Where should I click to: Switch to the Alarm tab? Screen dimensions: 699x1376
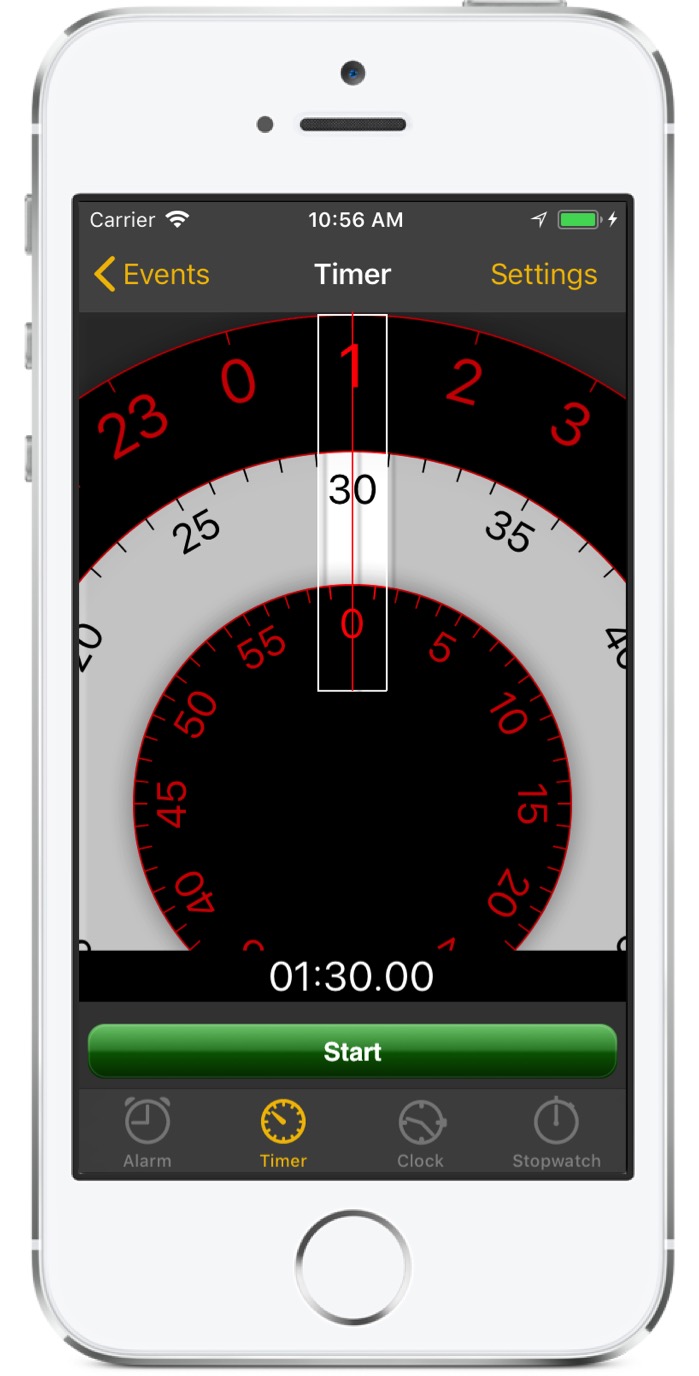(x=147, y=1132)
